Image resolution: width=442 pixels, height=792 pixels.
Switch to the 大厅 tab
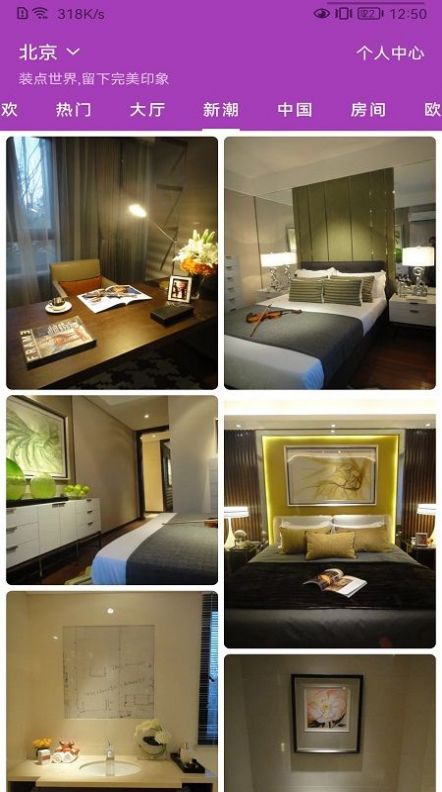(147, 110)
